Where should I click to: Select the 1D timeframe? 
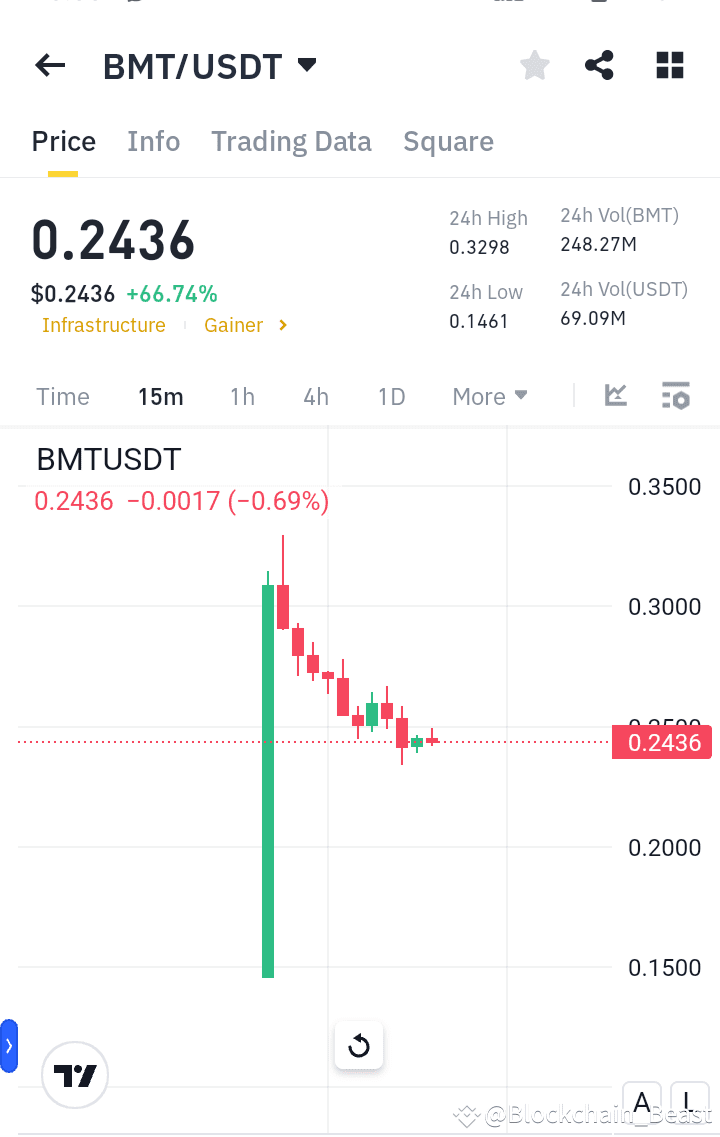(391, 396)
